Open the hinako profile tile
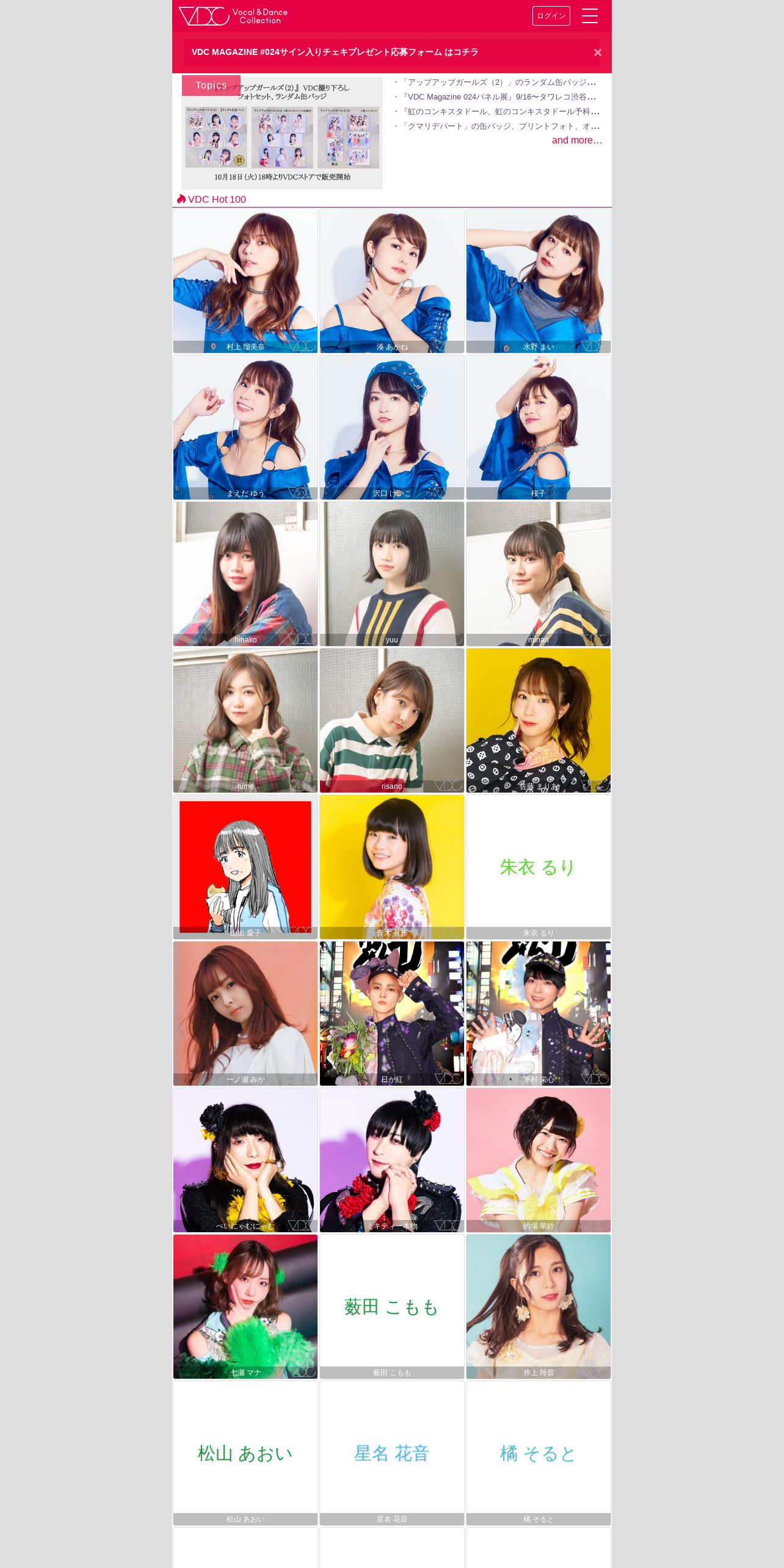Viewport: 784px width, 1568px height. tap(245, 574)
